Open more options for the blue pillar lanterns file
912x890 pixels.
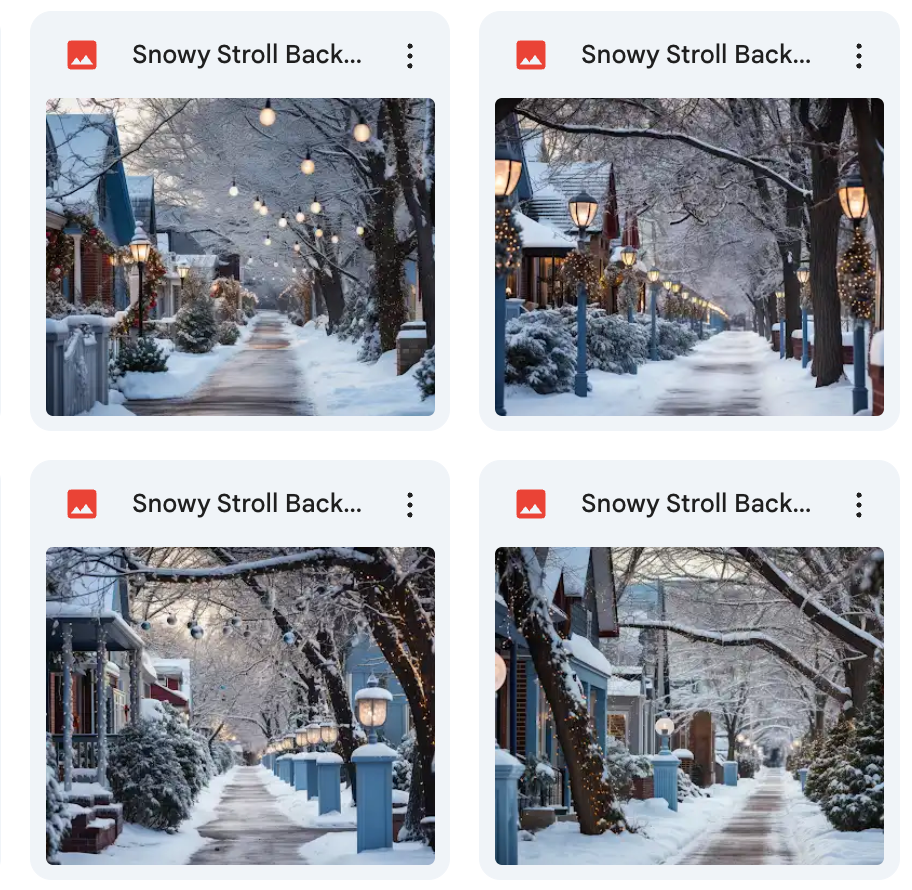pyautogui.click(x=410, y=505)
